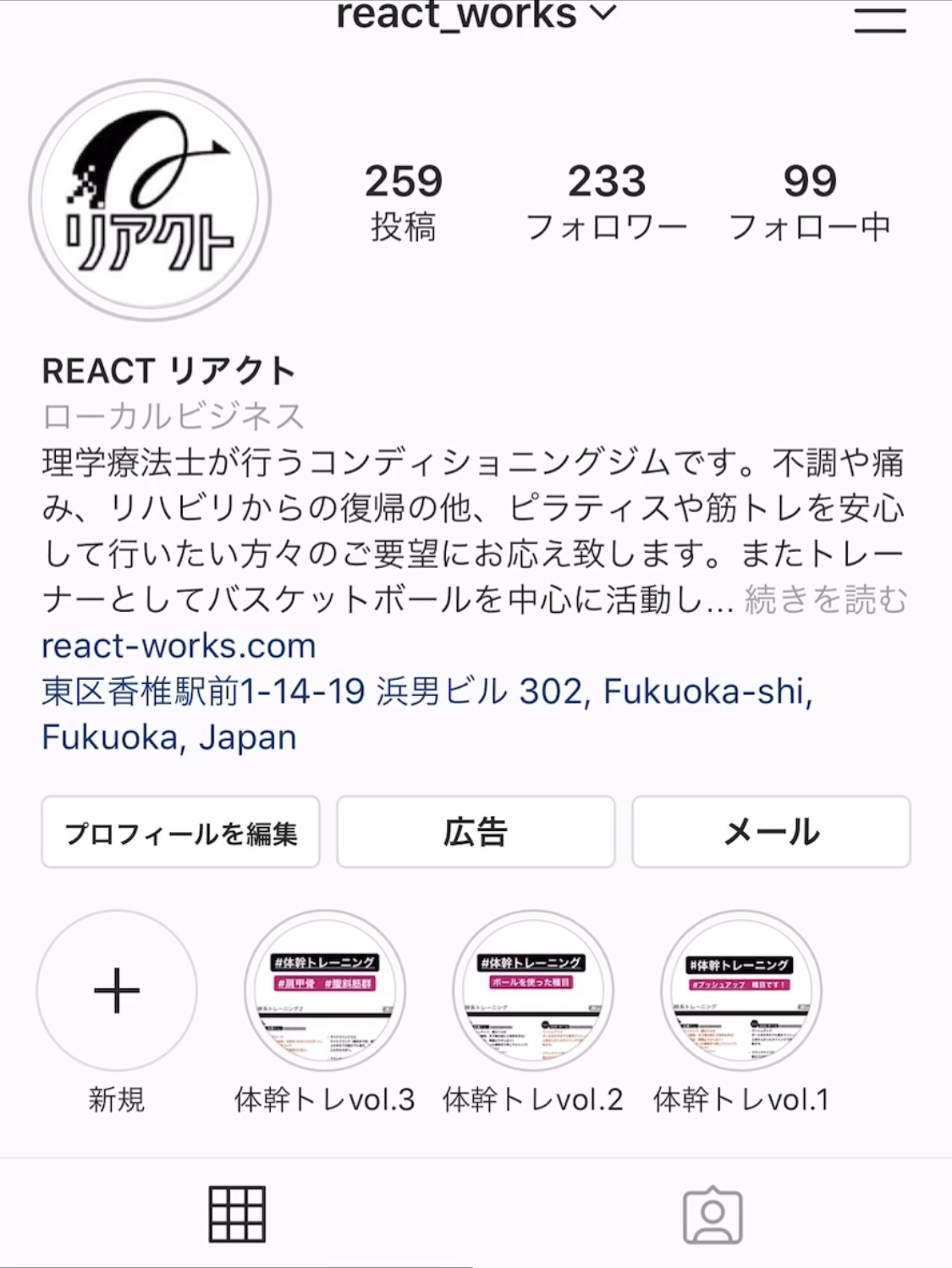This screenshot has width=952, height=1268.
Task: Open the 体幹トレvol.2 highlight
Action: [532, 990]
